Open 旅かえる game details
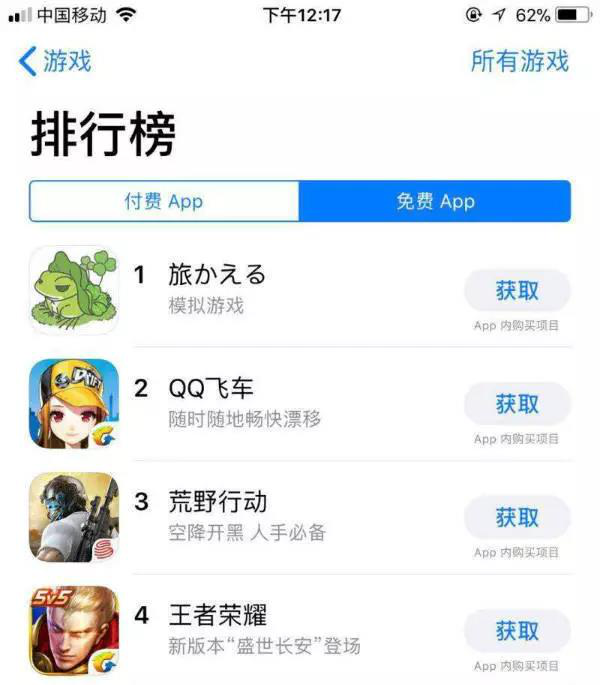The width and height of the screenshot is (600, 685). pyautogui.click(x=216, y=275)
